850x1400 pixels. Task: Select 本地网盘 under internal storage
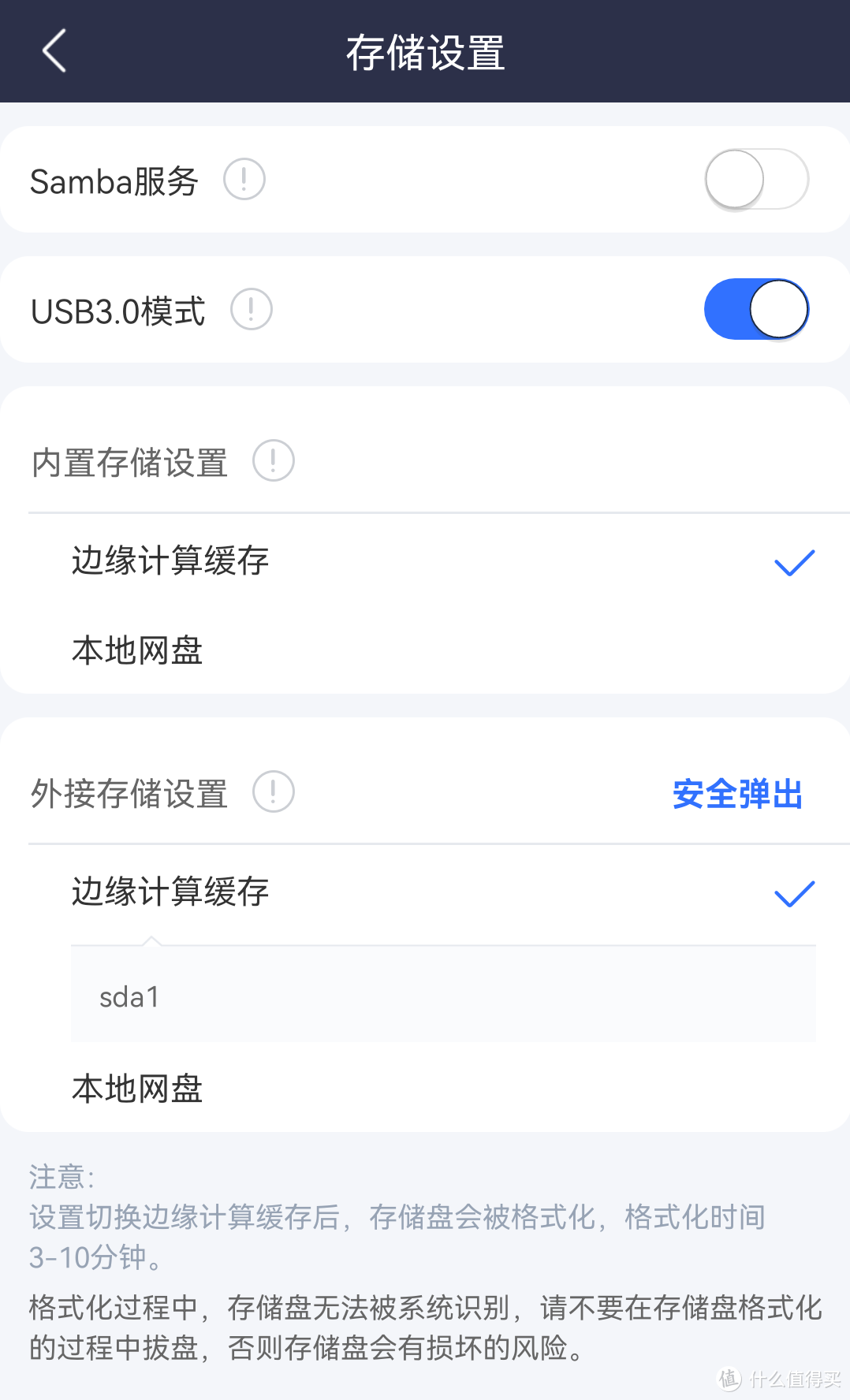[136, 650]
